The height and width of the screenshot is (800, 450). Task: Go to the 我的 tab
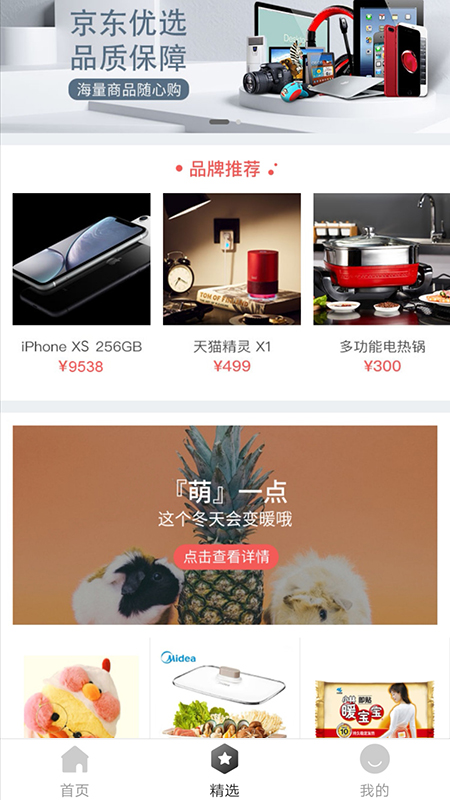(374, 770)
